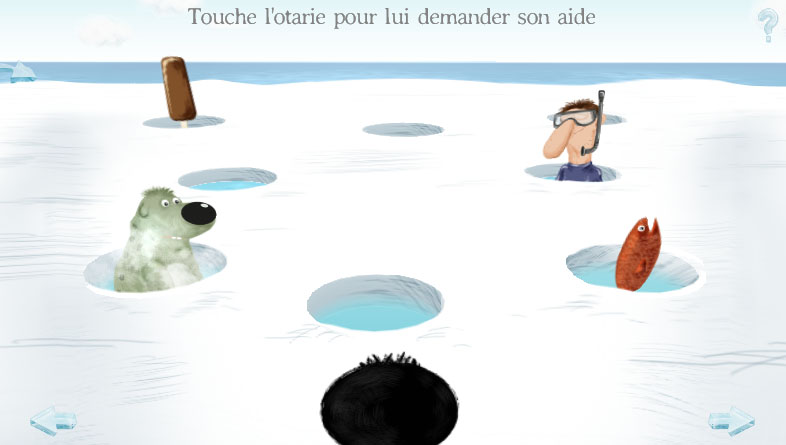Tap the orange fish in the hole
Screen dimensions: 786x445
635,254
